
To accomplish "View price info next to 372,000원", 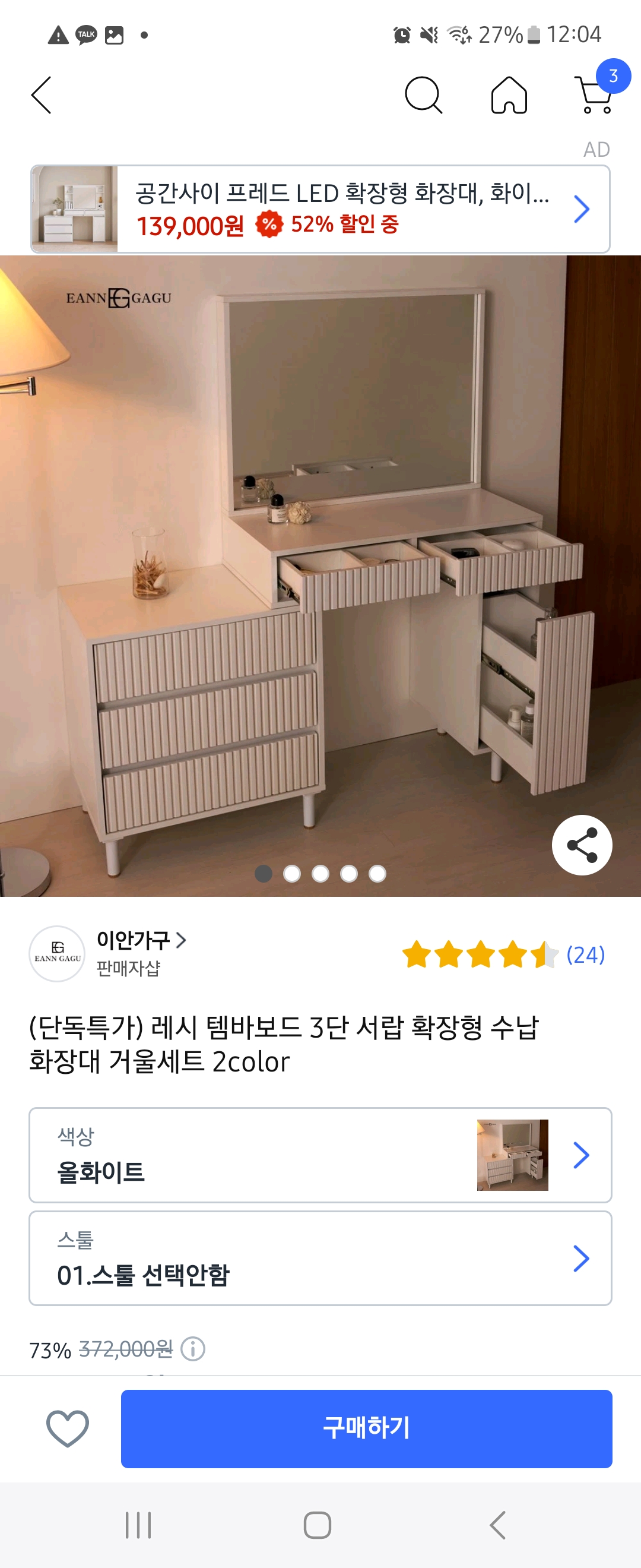I will tap(193, 1349).
